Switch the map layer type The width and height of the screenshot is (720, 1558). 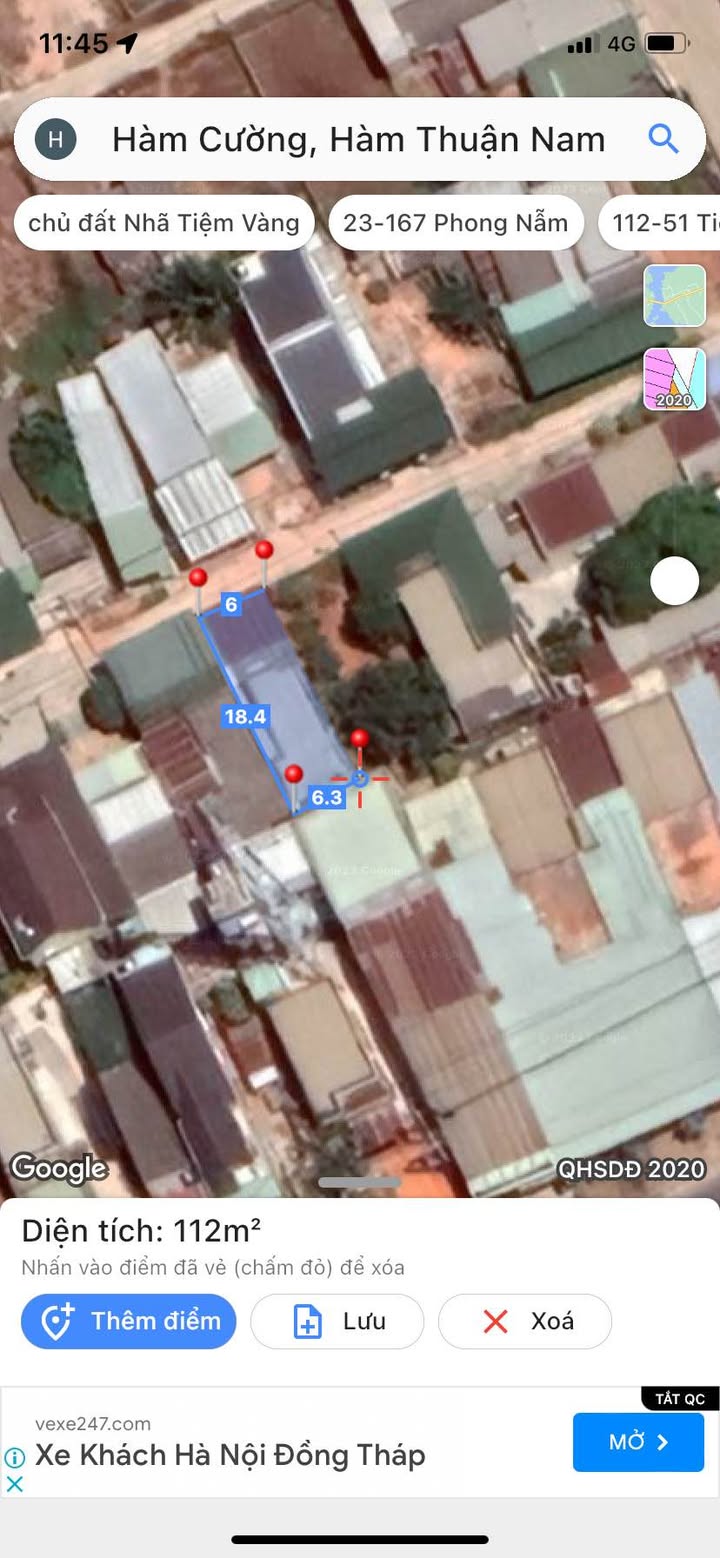coord(674,295)
